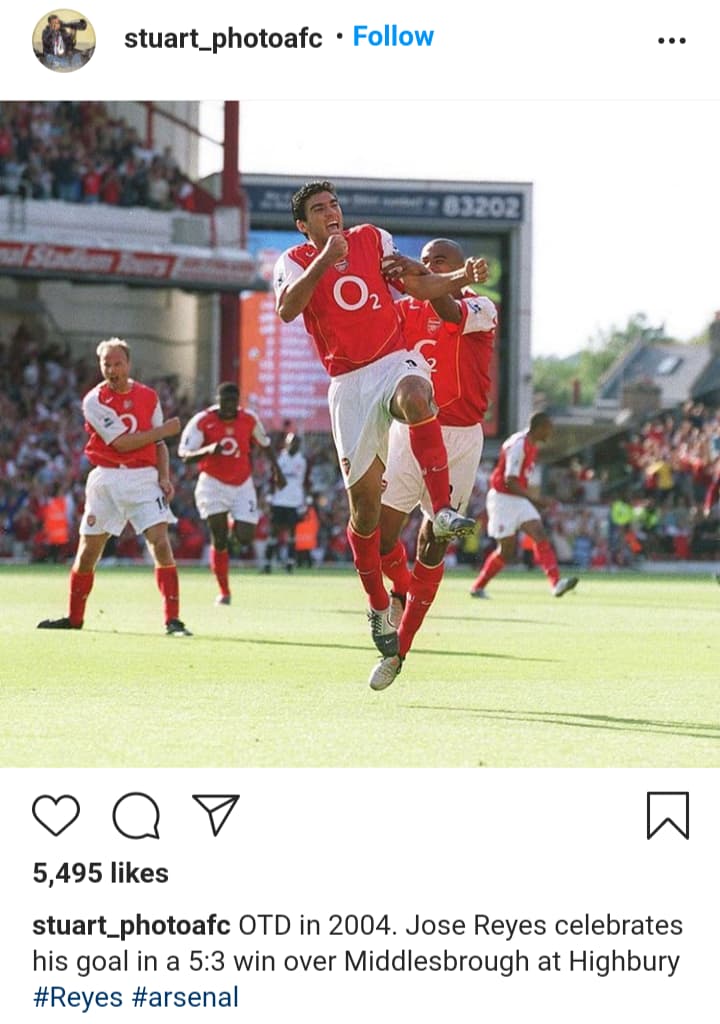Share the post via paper plane icon
This screenshot has width=720, height=1024.
[216, 815]
